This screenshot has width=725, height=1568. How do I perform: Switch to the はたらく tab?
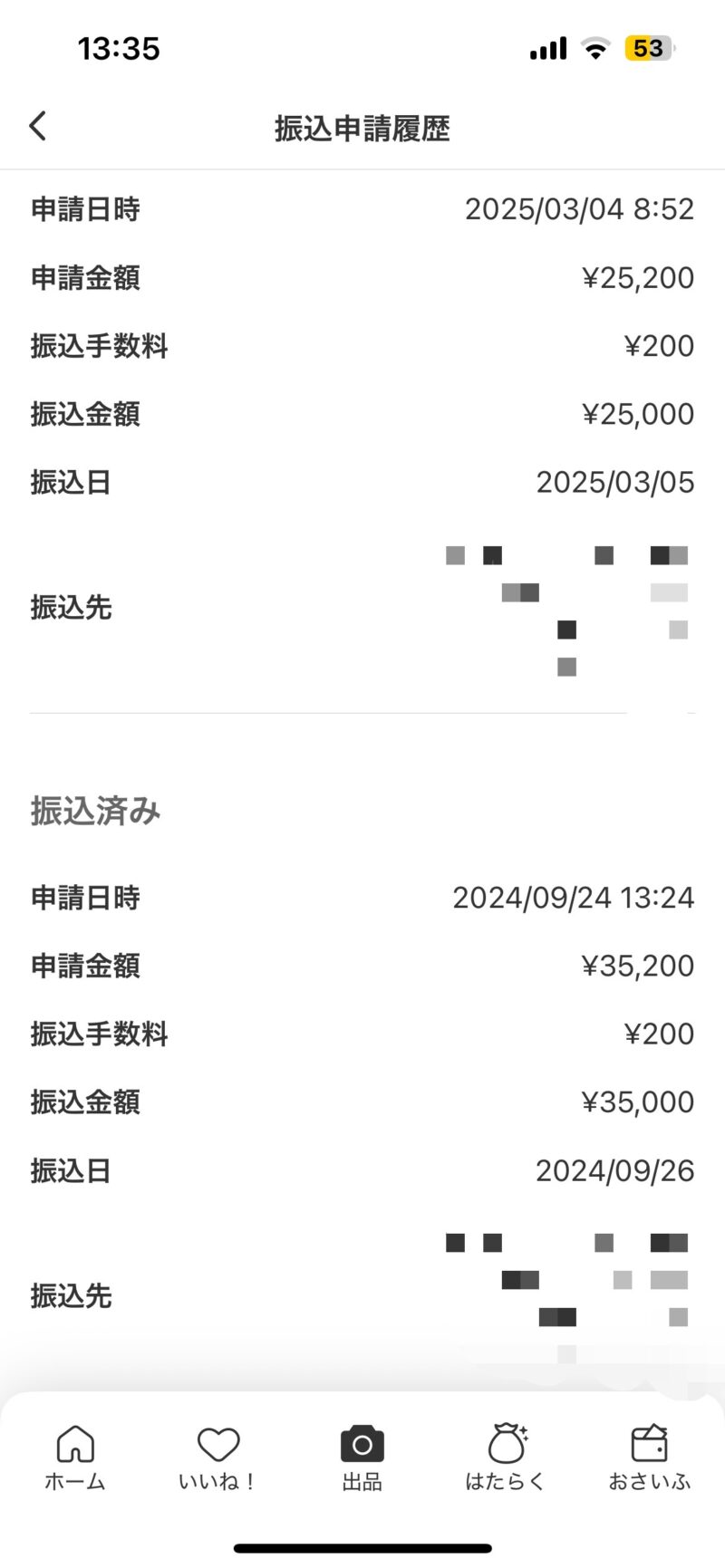click(x=506, y=1457)
